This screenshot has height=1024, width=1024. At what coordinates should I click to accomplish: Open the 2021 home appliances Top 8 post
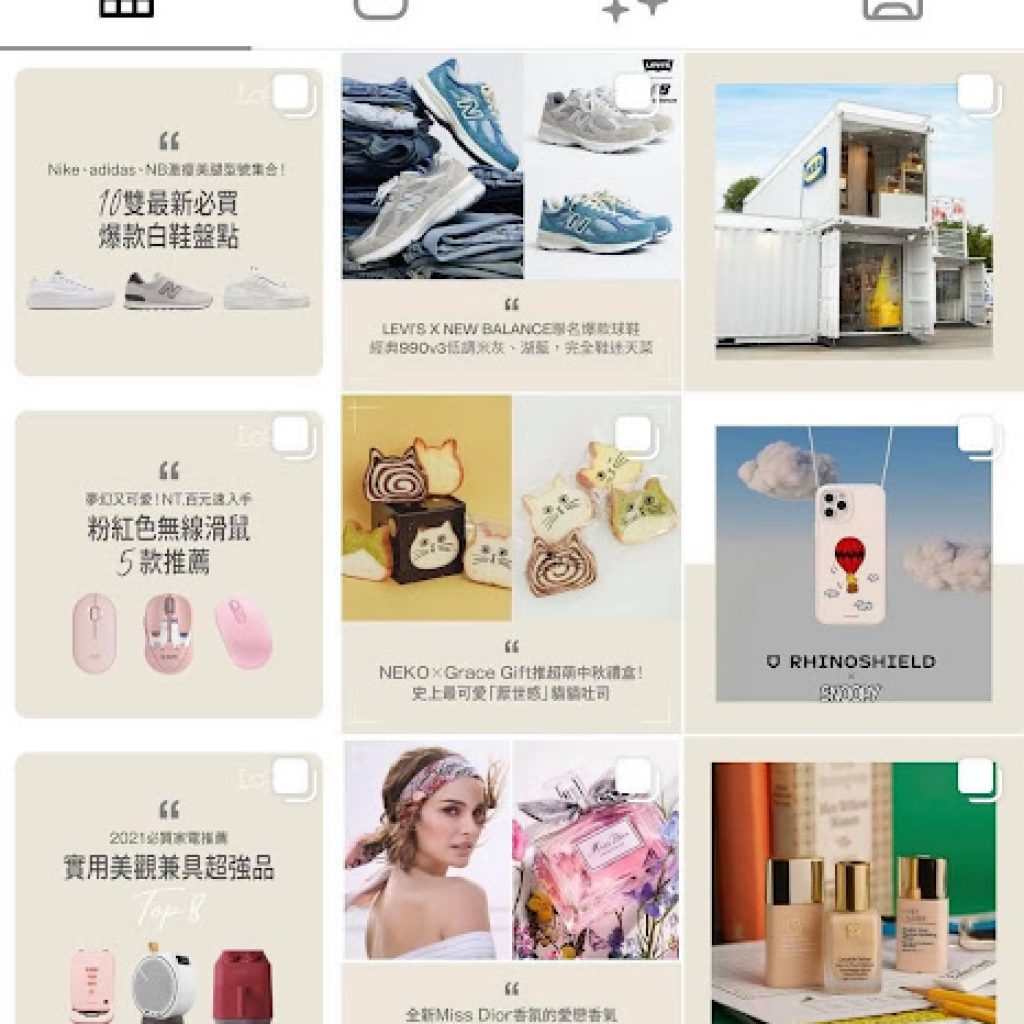(x=168, y=890)
